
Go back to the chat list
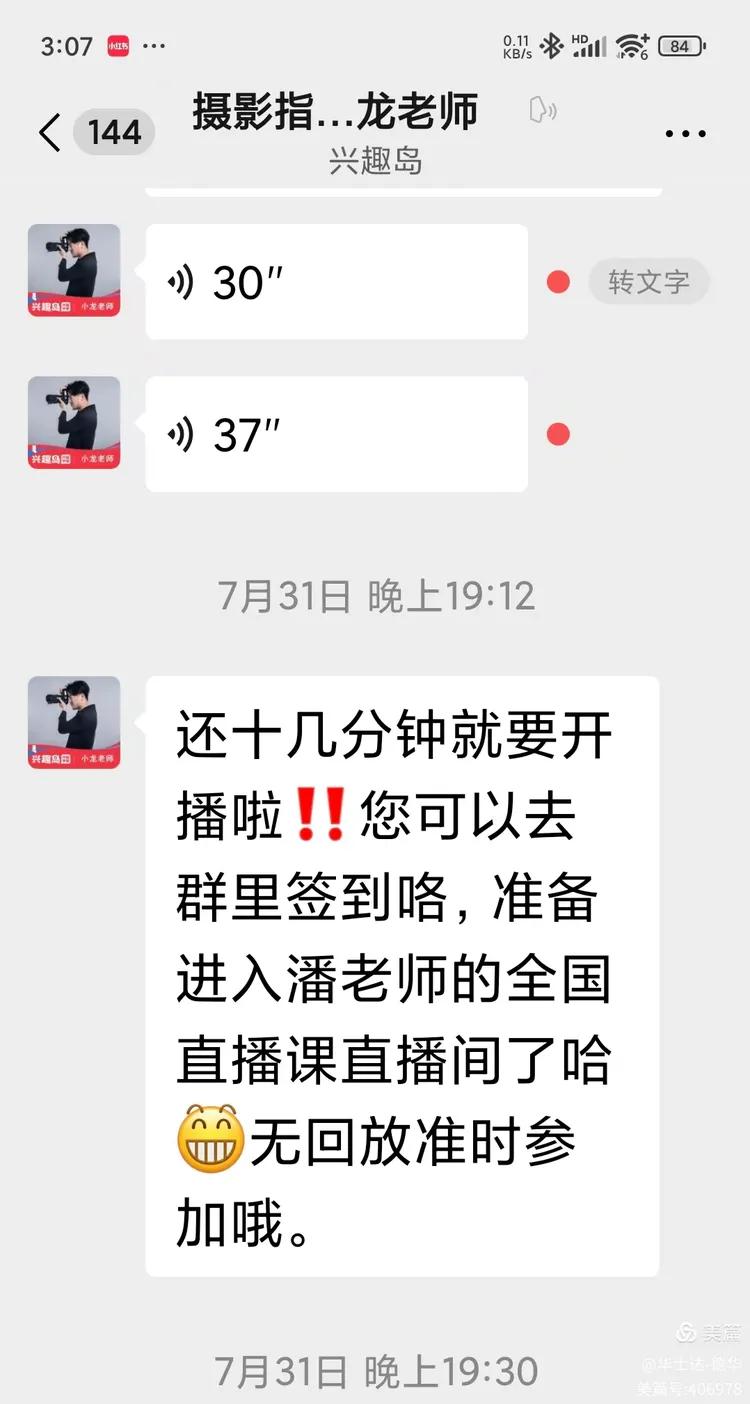[x=50, y=132]
